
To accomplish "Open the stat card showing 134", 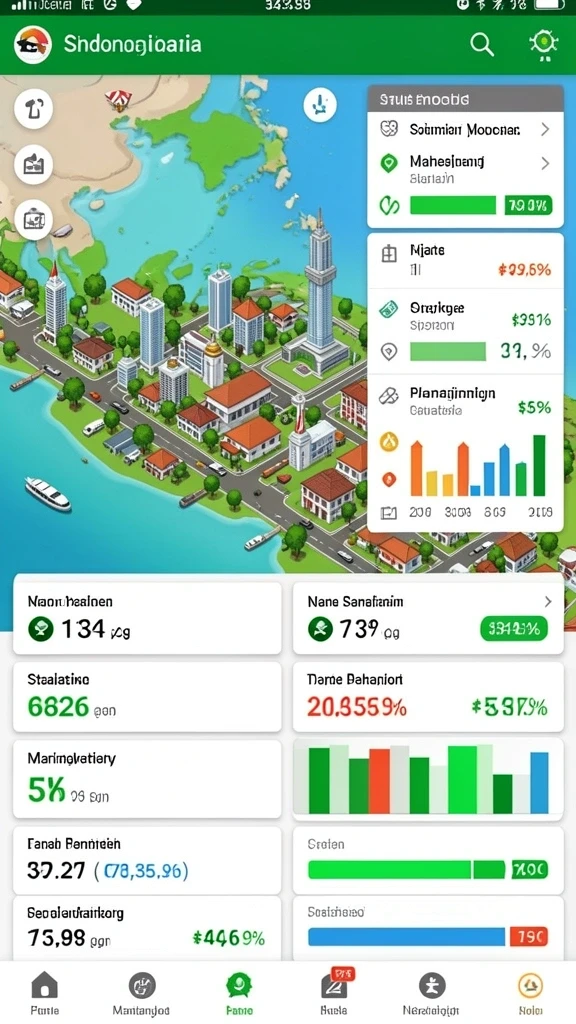I will [x=147, y=618].
